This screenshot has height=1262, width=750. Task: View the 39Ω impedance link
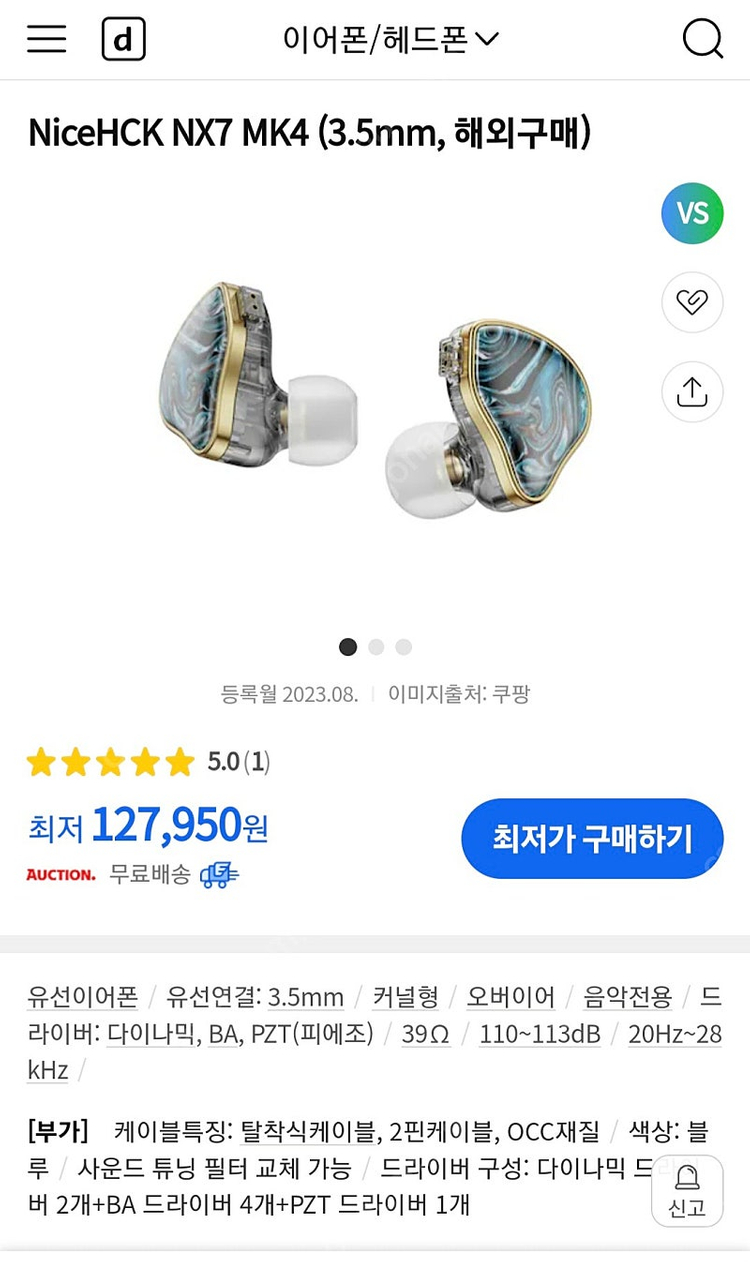tap(425, 1033)
